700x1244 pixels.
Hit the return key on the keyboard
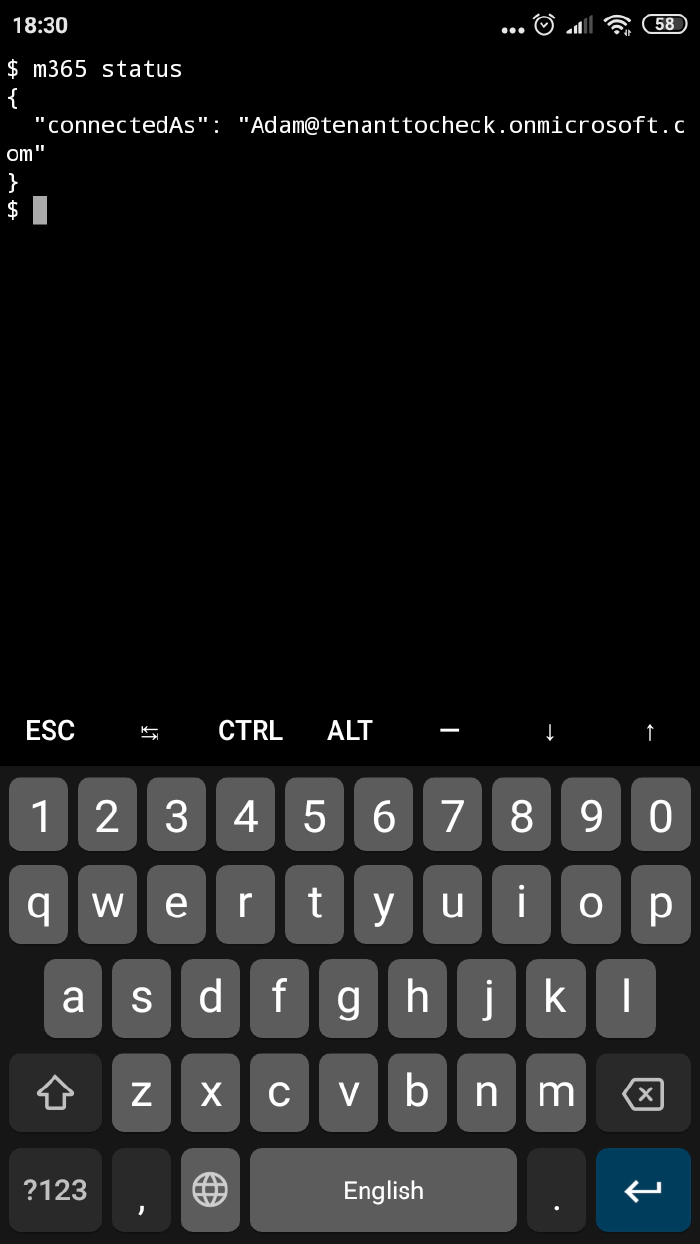pos(643,1190)
